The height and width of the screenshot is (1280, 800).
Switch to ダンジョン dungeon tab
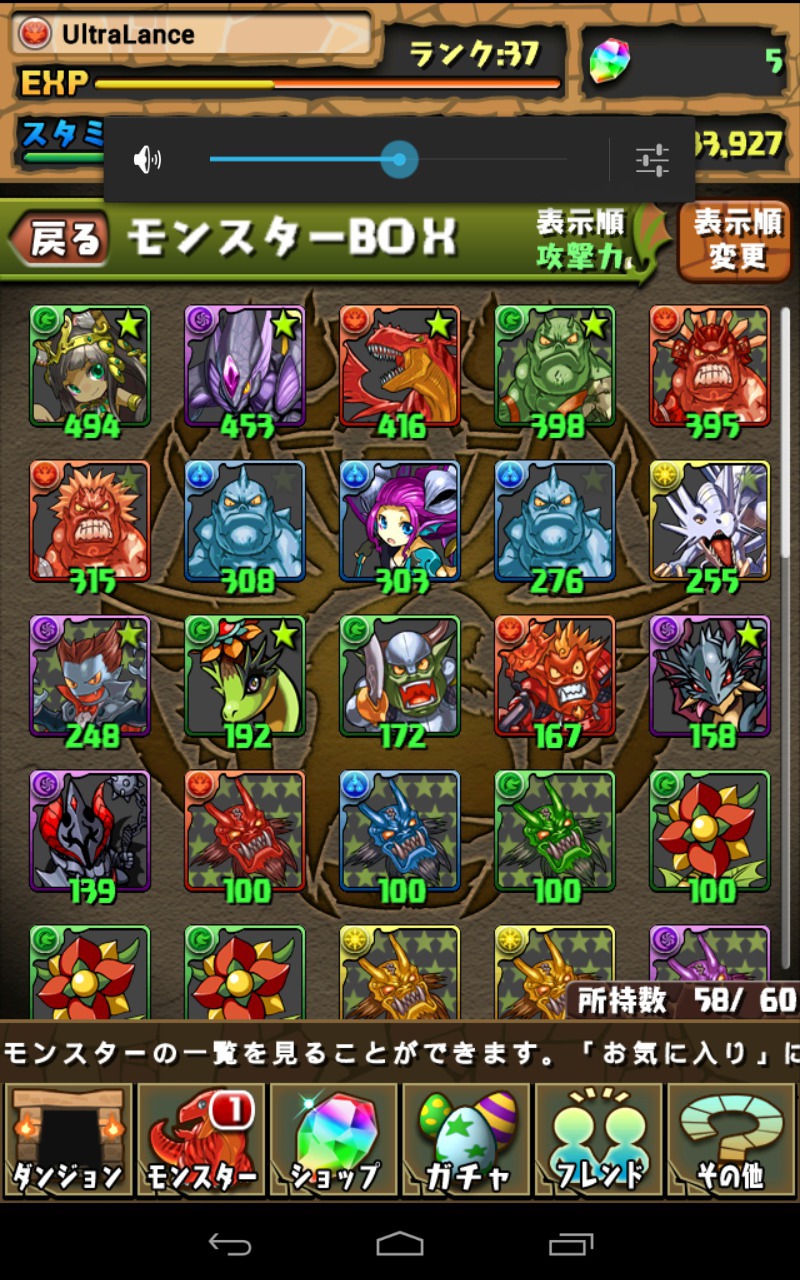pos(67,1140)
